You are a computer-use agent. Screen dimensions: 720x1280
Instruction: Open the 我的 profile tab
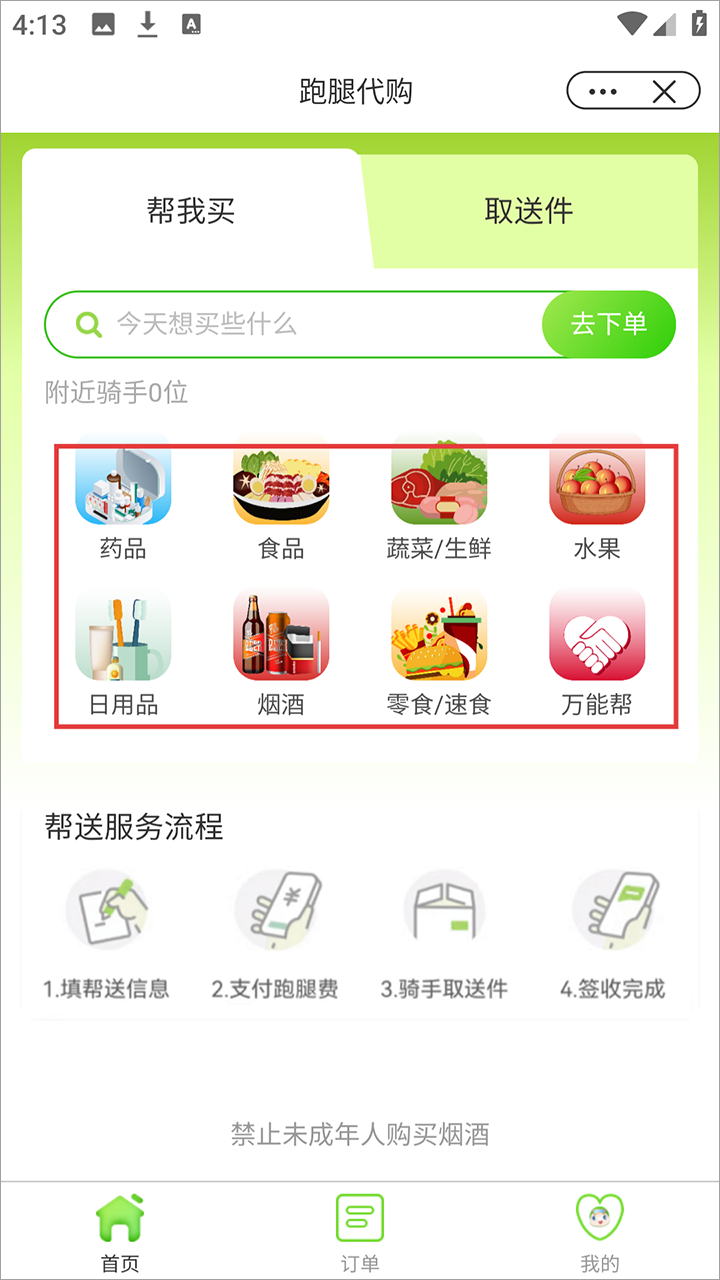click(x=600, y=1233)
